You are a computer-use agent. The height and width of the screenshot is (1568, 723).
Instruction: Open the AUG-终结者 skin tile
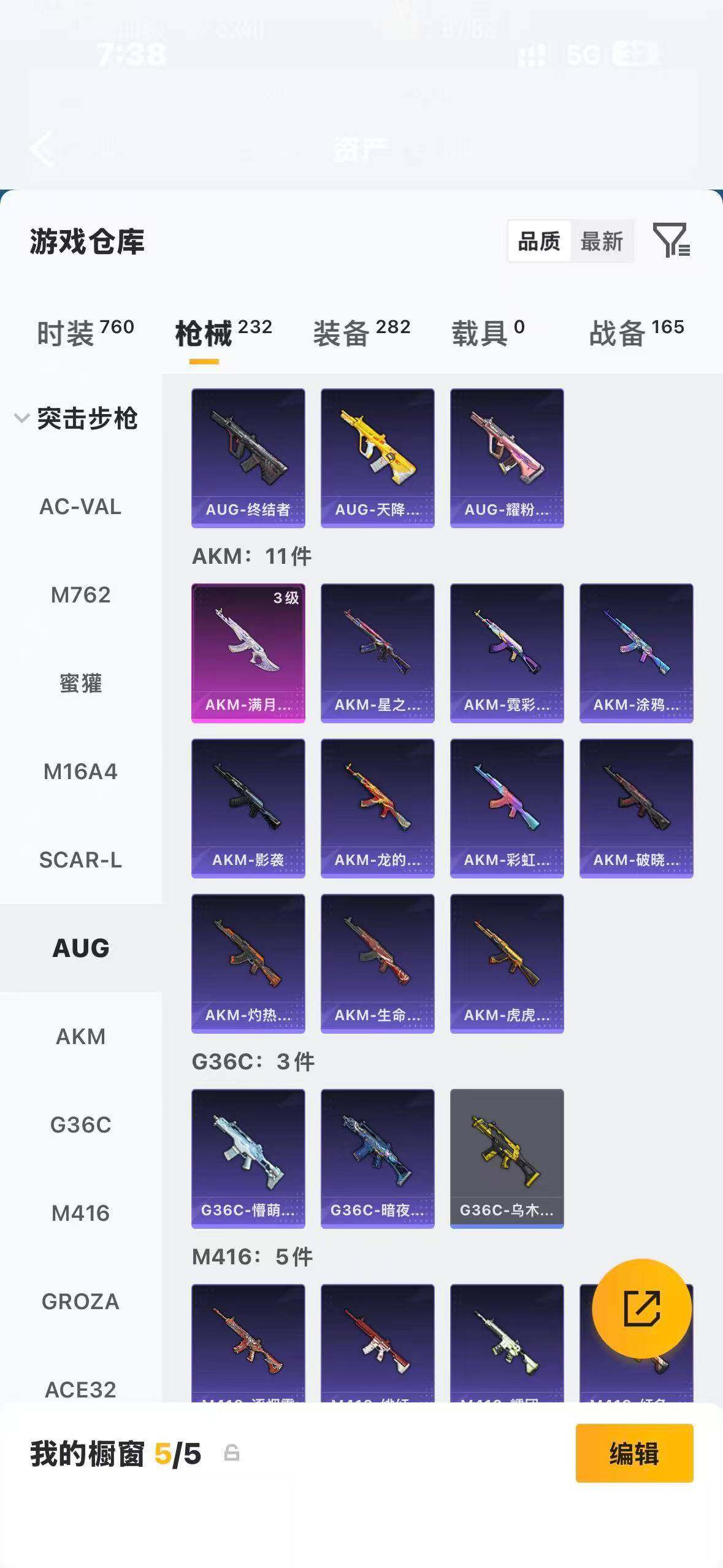click(248, 458)
